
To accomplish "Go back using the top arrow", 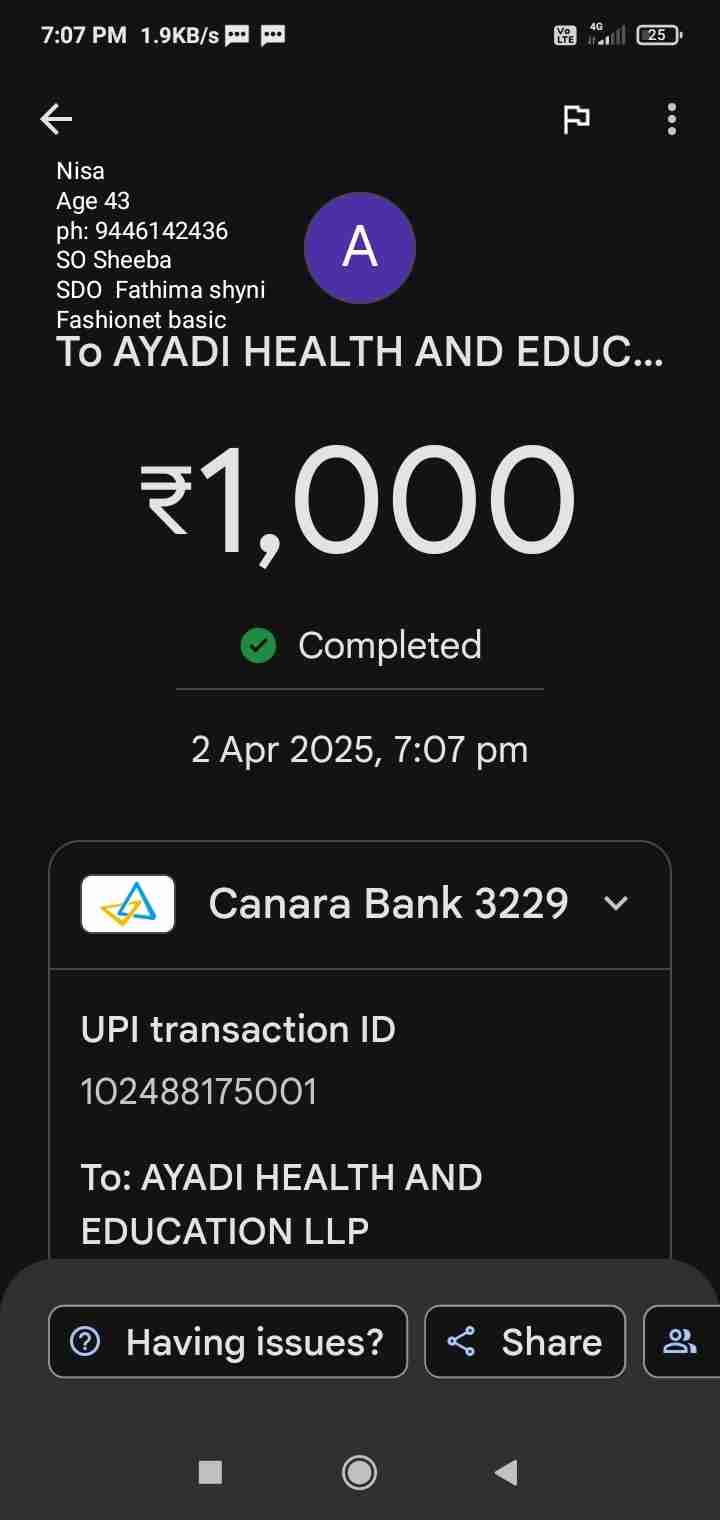I will (x=56, y=120).
